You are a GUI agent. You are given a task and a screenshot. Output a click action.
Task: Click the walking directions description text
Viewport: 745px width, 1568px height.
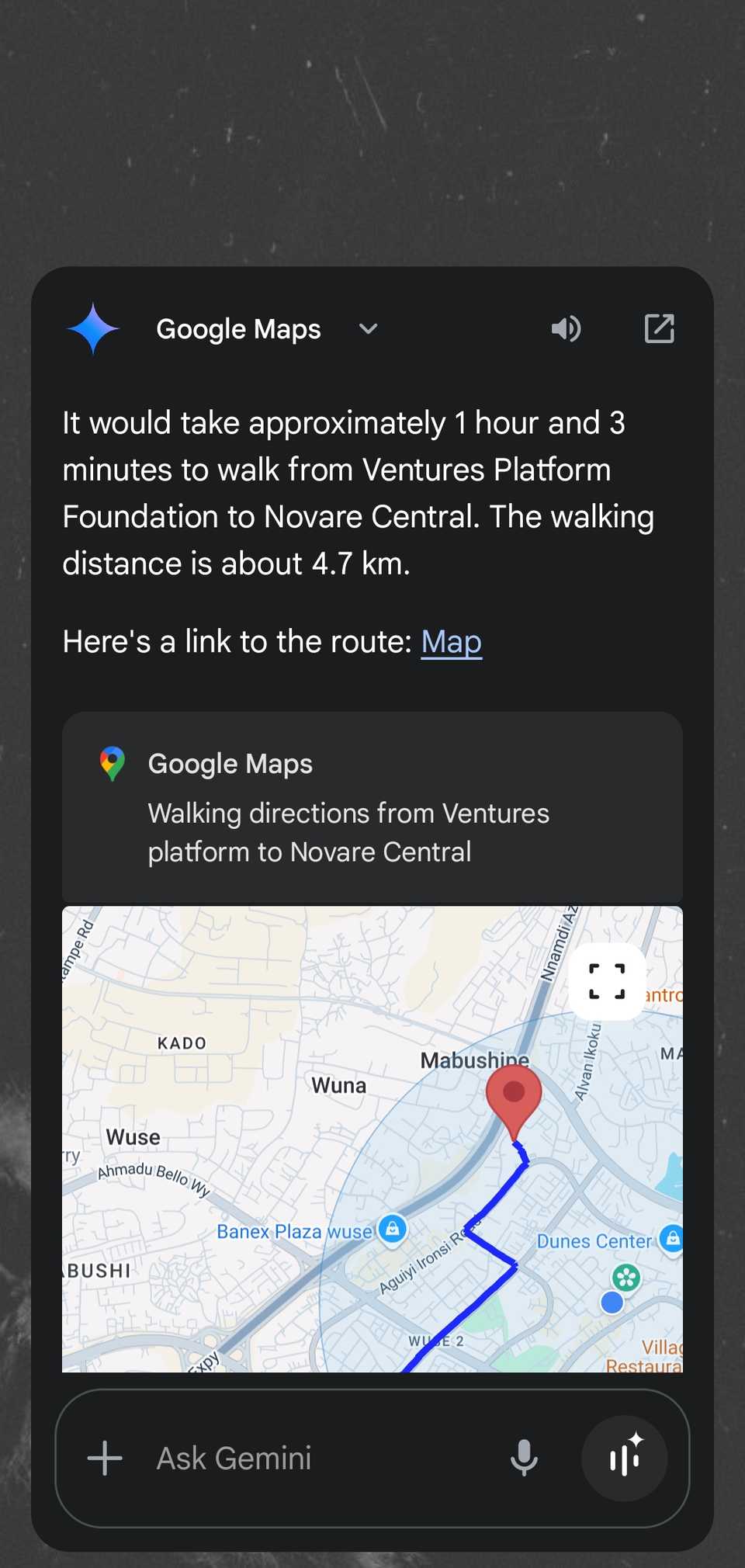348,832
